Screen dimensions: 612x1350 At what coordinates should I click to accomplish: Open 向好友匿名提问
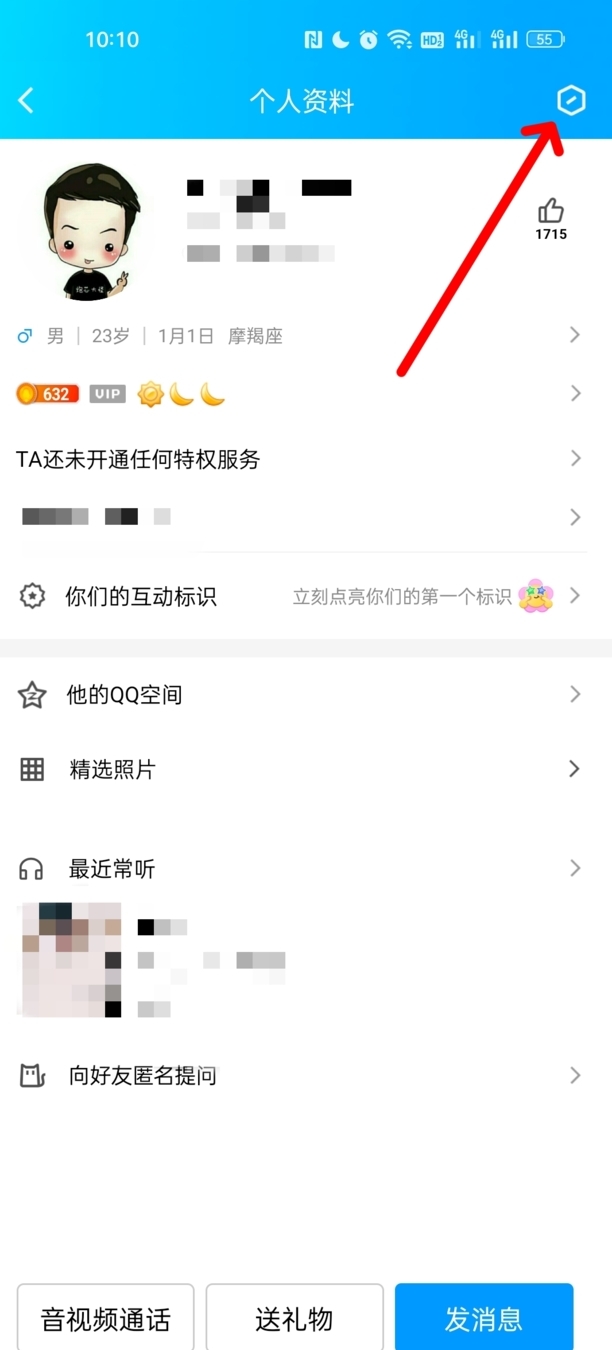click(x=300, y=1076)
